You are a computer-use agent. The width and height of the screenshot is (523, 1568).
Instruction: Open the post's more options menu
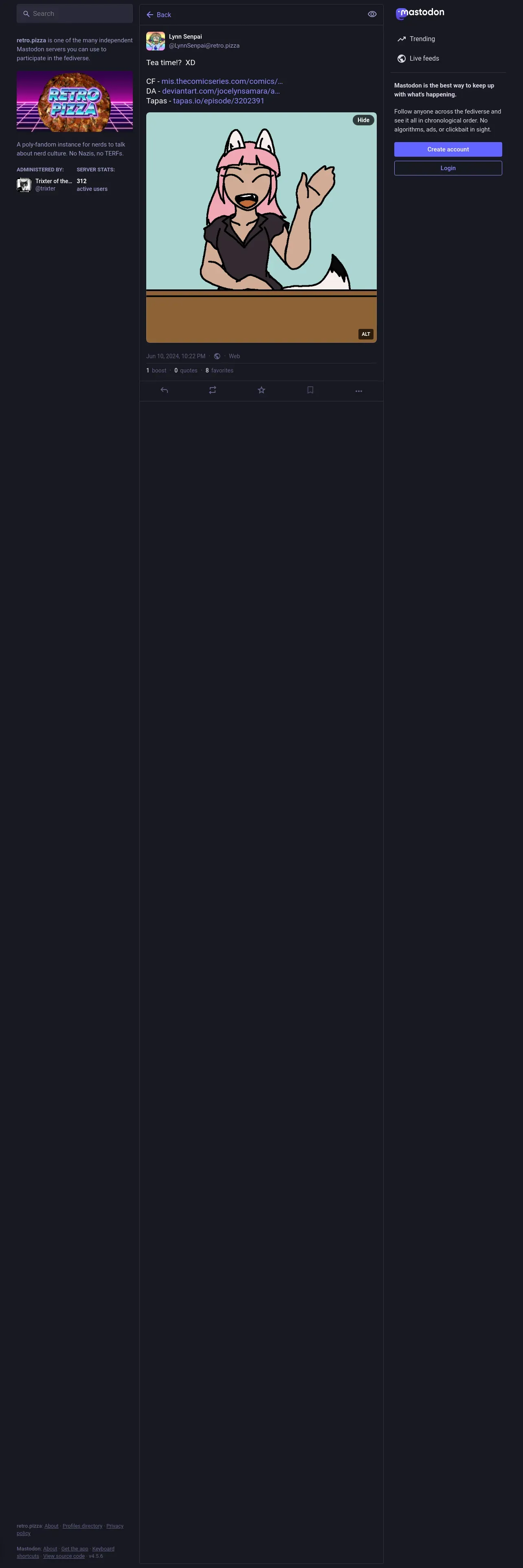[x=358, y=391]
